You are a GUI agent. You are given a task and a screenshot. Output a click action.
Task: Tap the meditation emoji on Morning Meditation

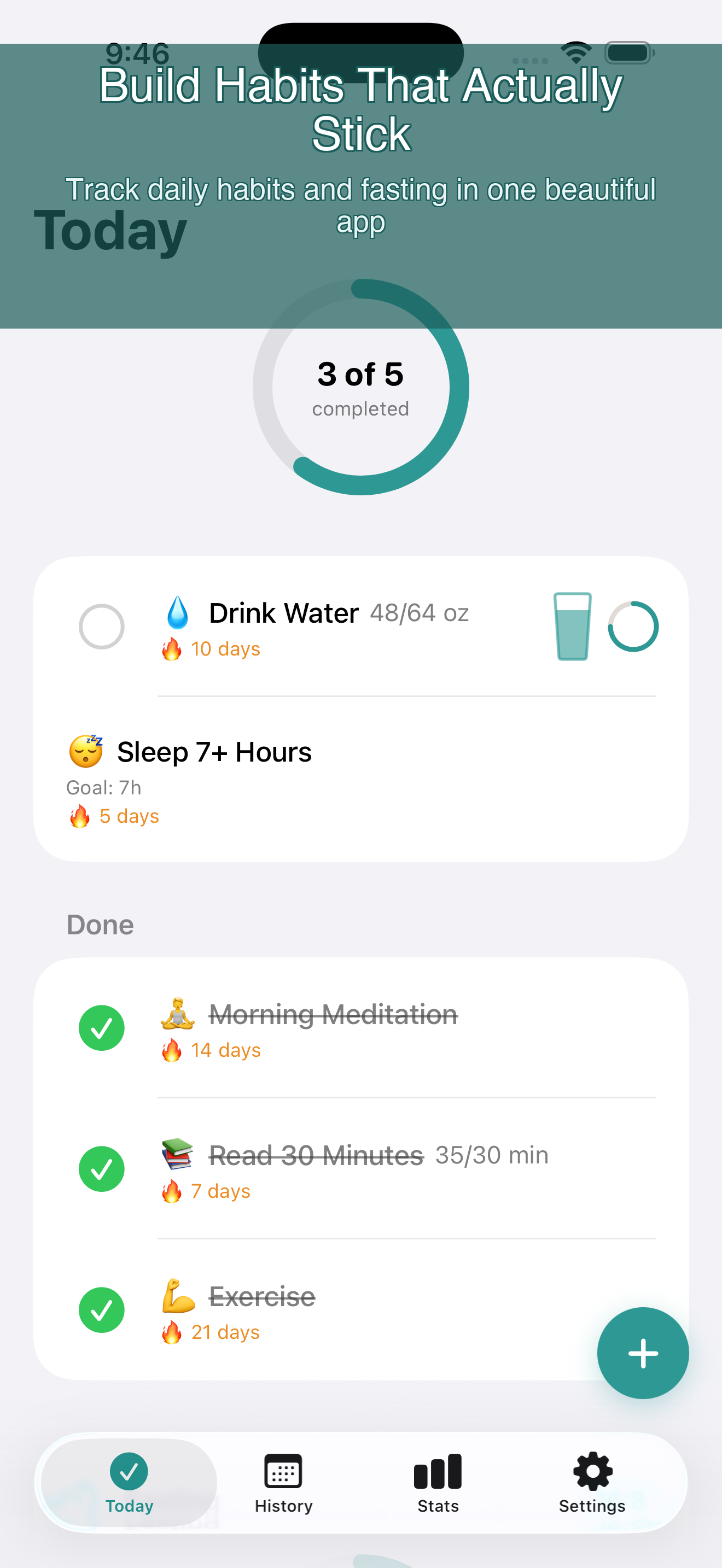[179, 1014]
